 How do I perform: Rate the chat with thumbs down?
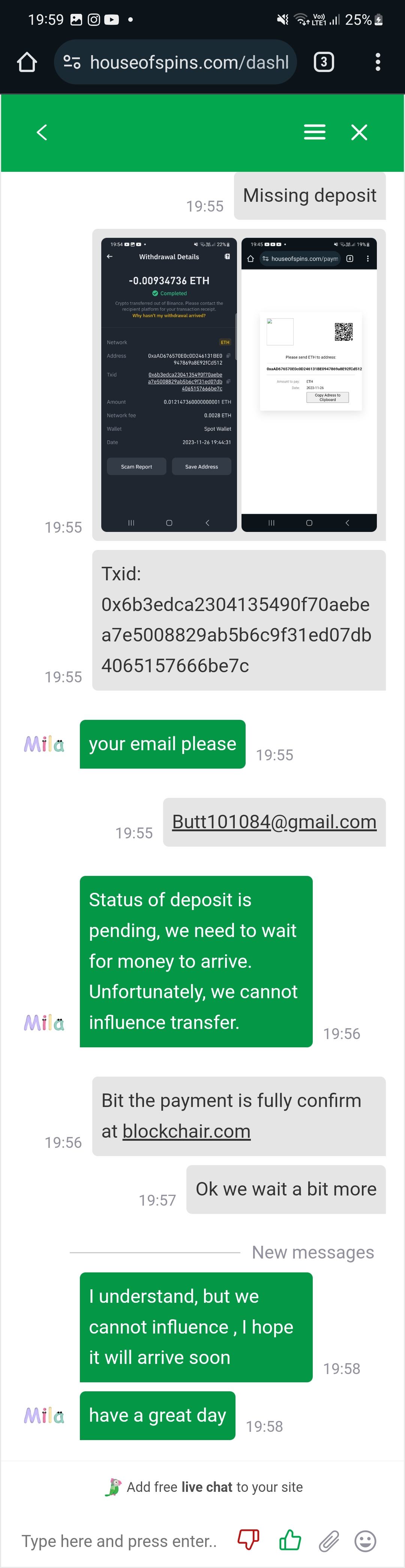click(248, 1540)
